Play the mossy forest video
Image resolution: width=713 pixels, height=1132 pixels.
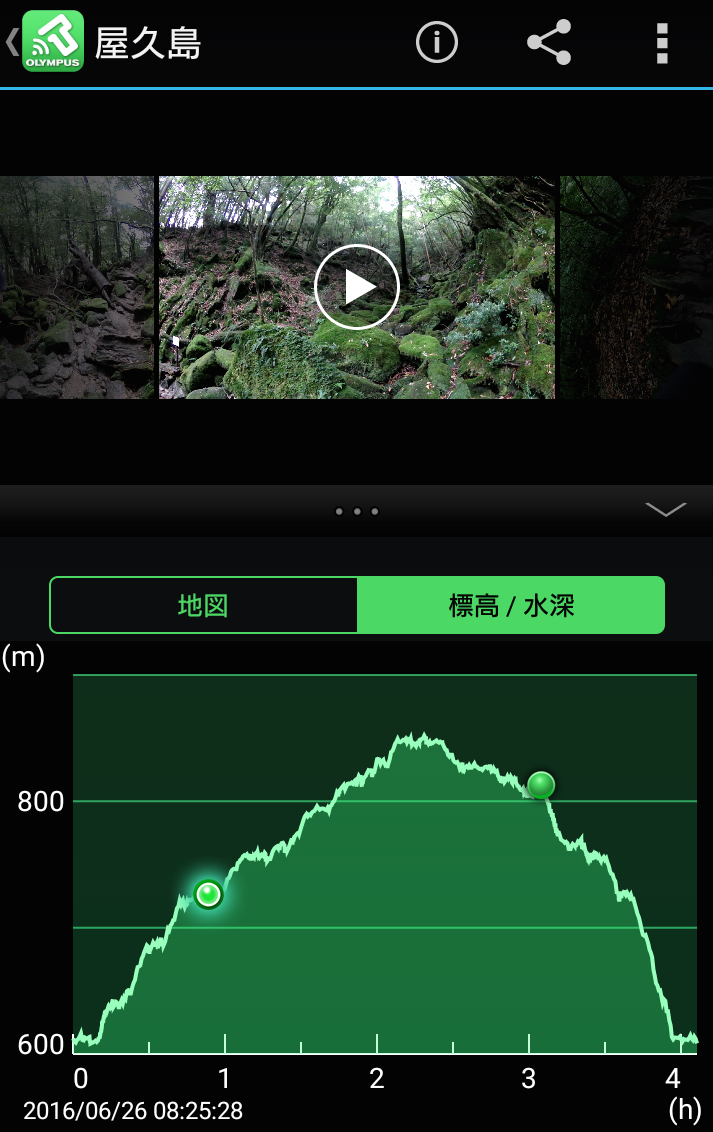point(357,287)
